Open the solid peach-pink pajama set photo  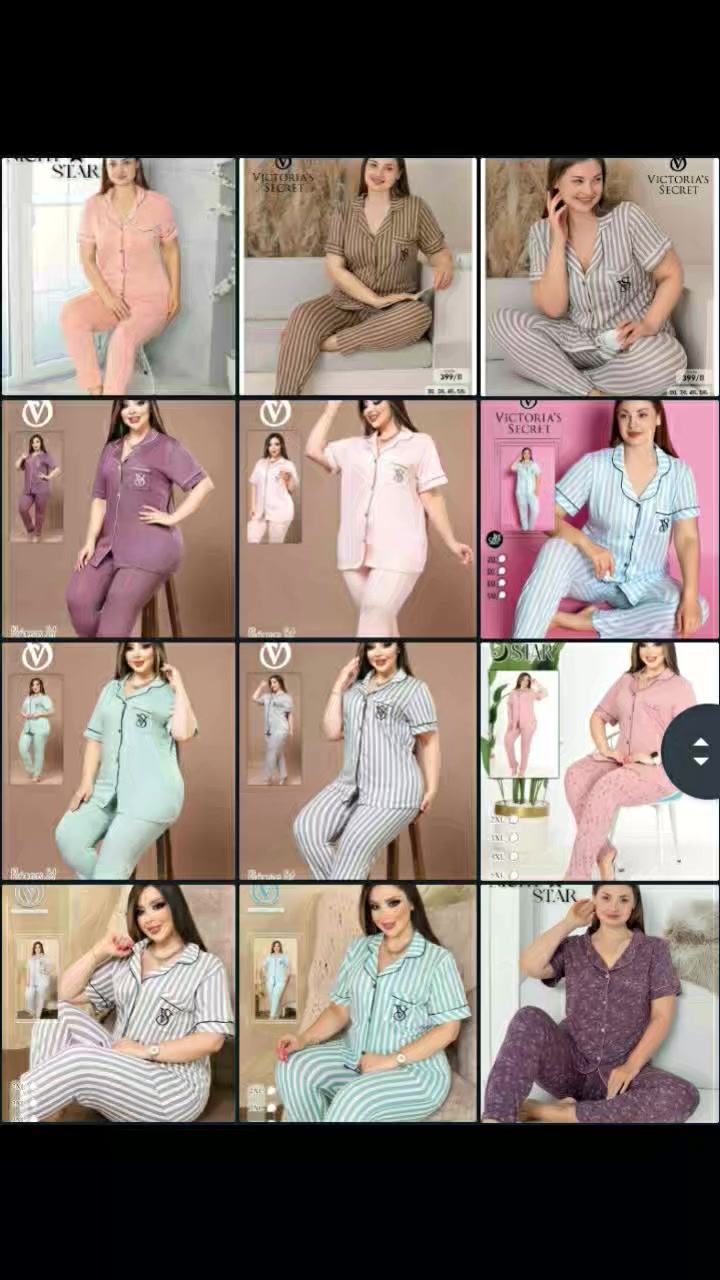[x=118, y=276]
